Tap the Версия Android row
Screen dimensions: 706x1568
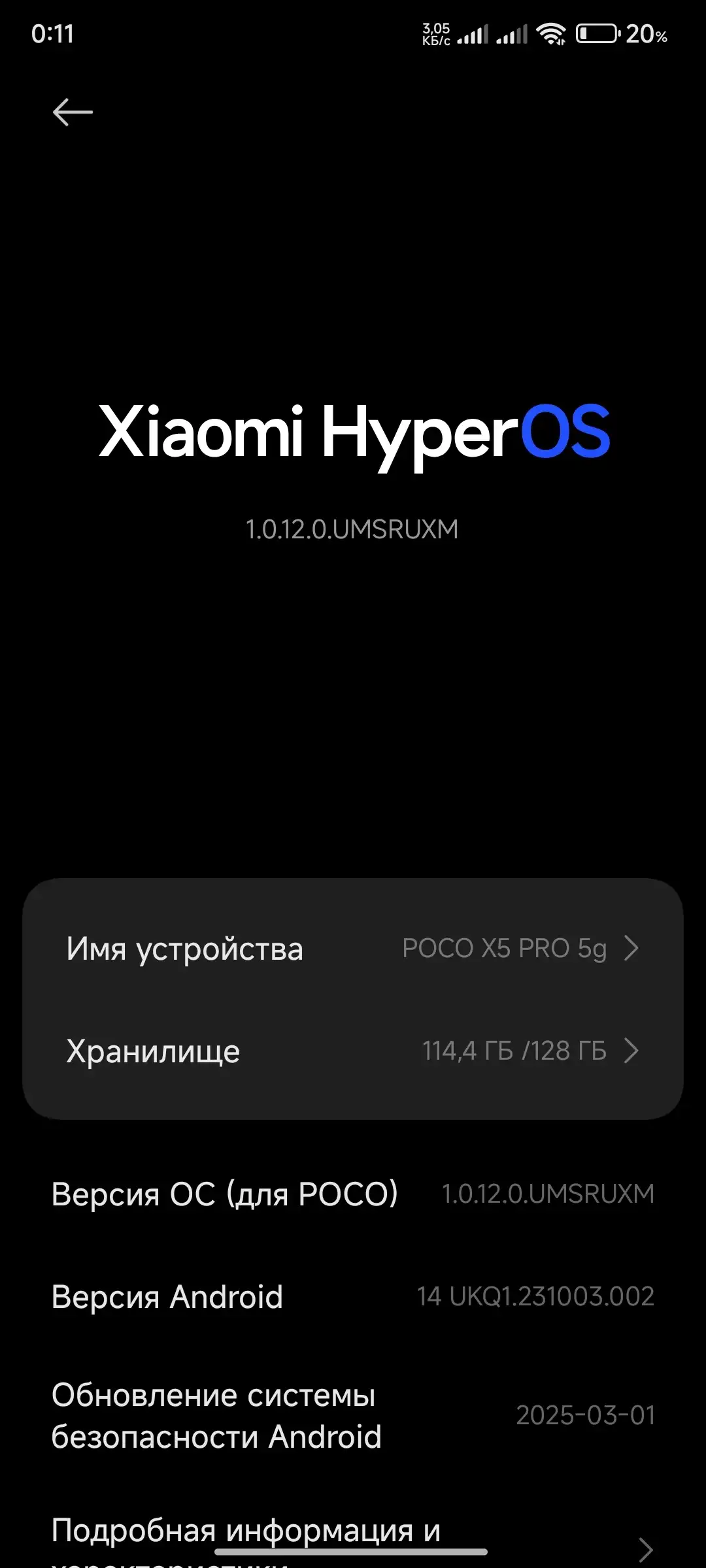(x=353, y=1296)
